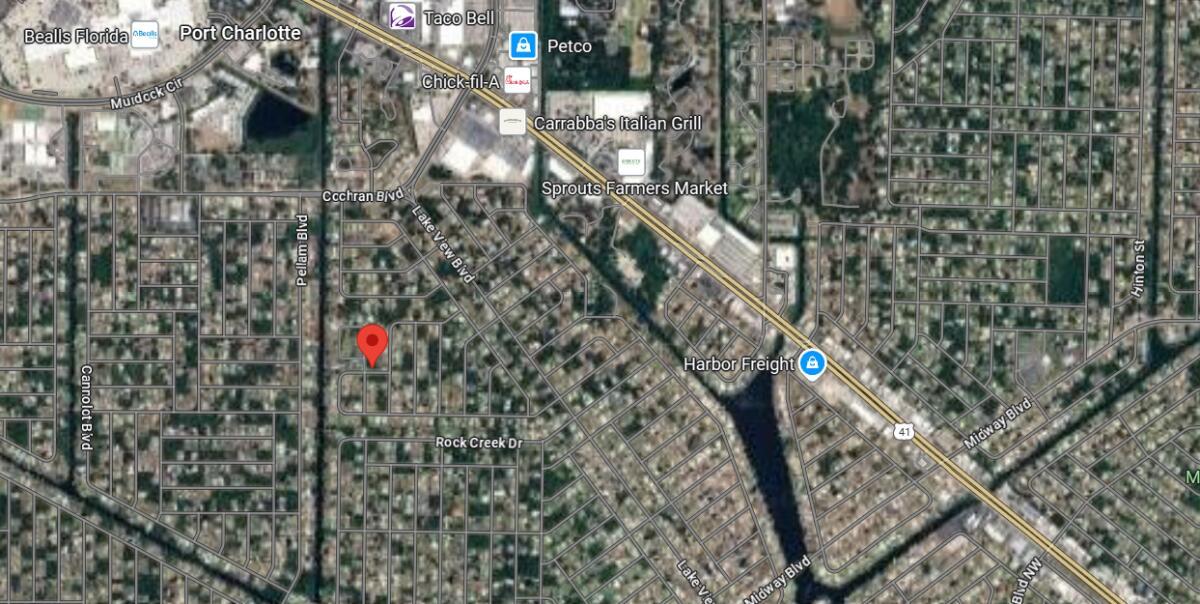The width and height of the screenshot is (1200, 604).
Task: Open Carrabba's Italian Grill marker
Action: point(512,122)
